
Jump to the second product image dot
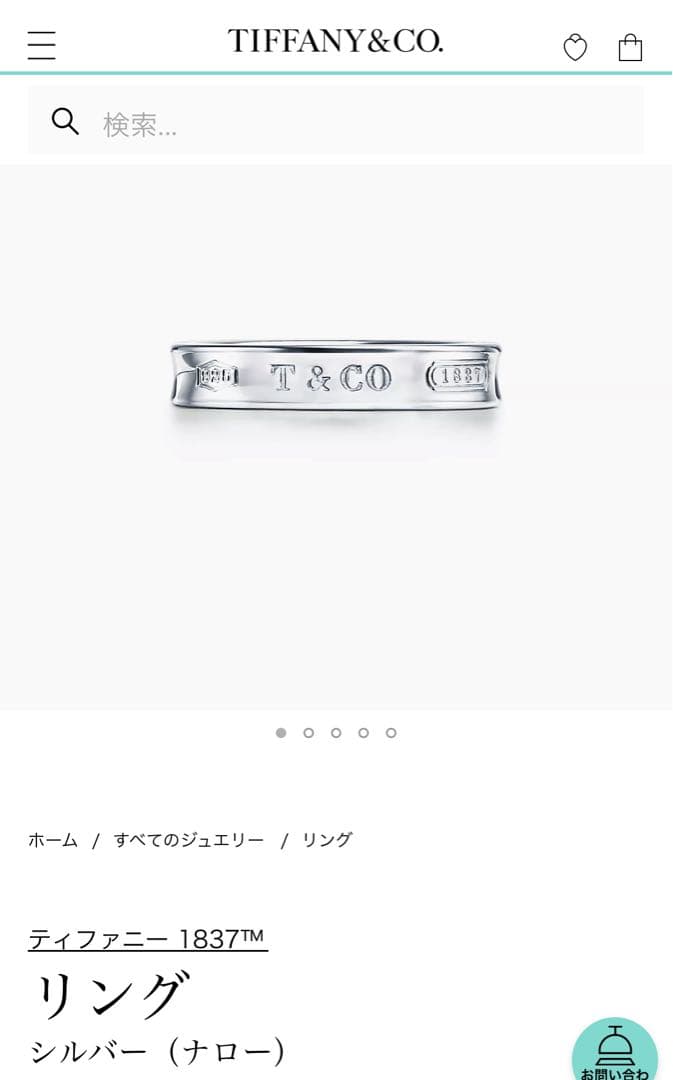click(x=308, y=733)
